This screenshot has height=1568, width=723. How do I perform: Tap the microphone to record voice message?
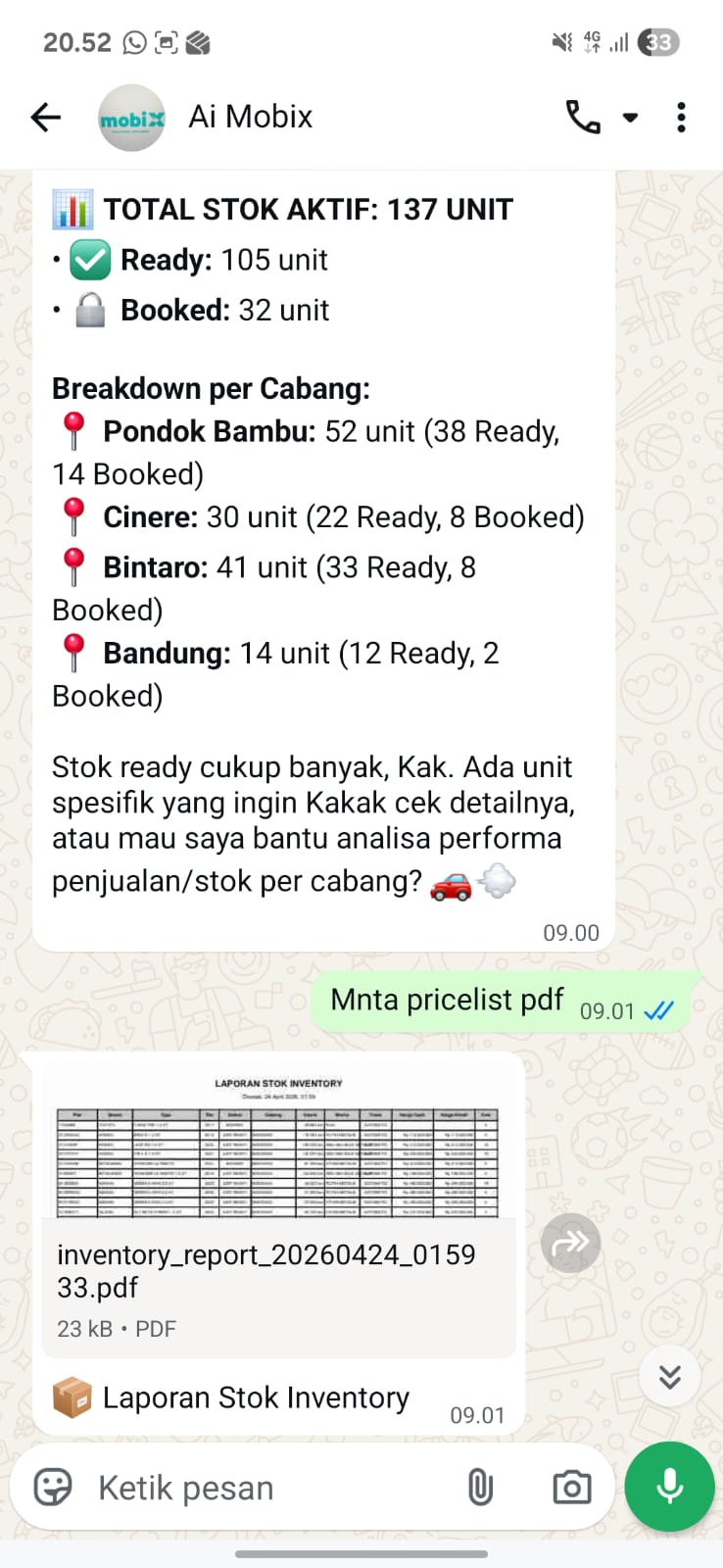click(x=668, y=1486)
